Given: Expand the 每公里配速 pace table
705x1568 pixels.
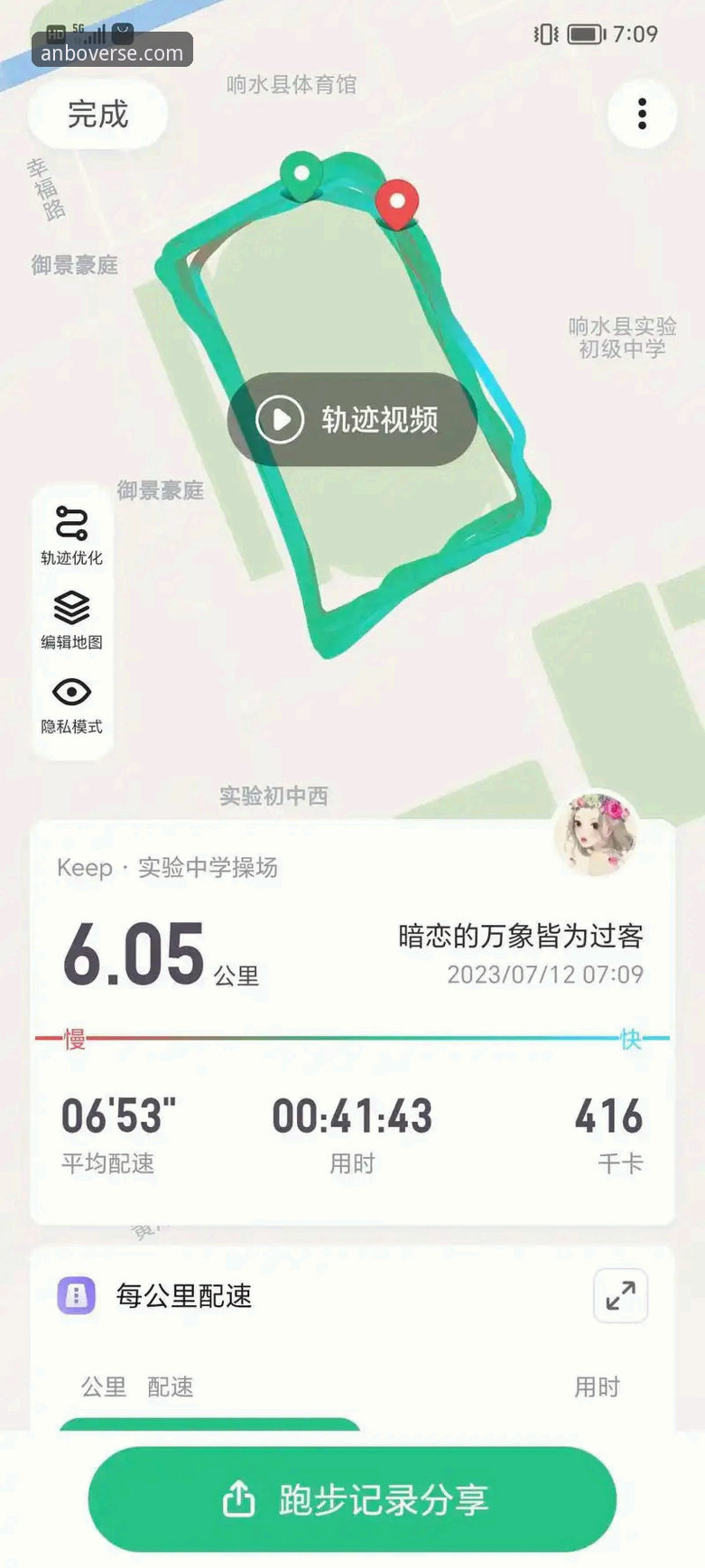Looking at the screenshot, I should (x=620, y=1296).
